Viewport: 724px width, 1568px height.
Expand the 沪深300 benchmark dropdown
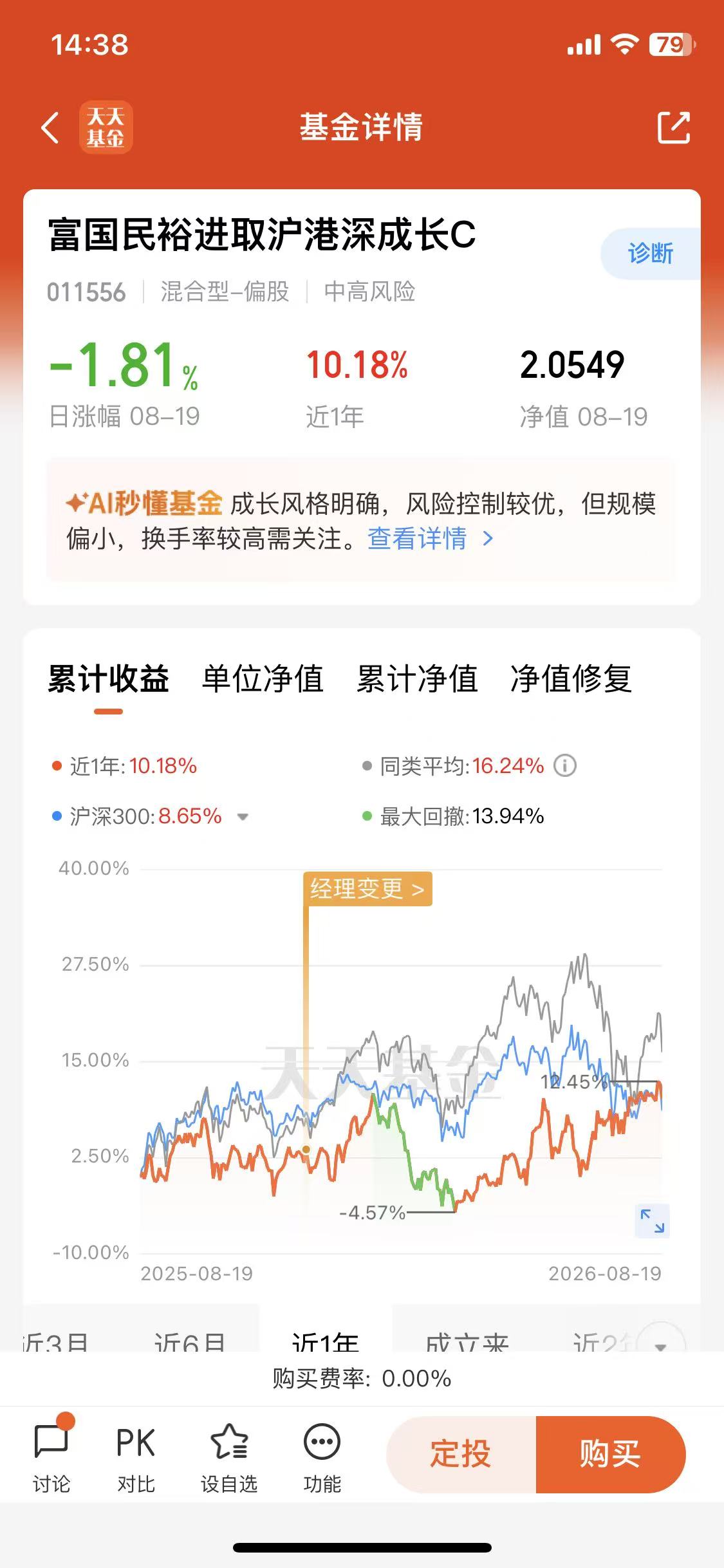point(243,817)
